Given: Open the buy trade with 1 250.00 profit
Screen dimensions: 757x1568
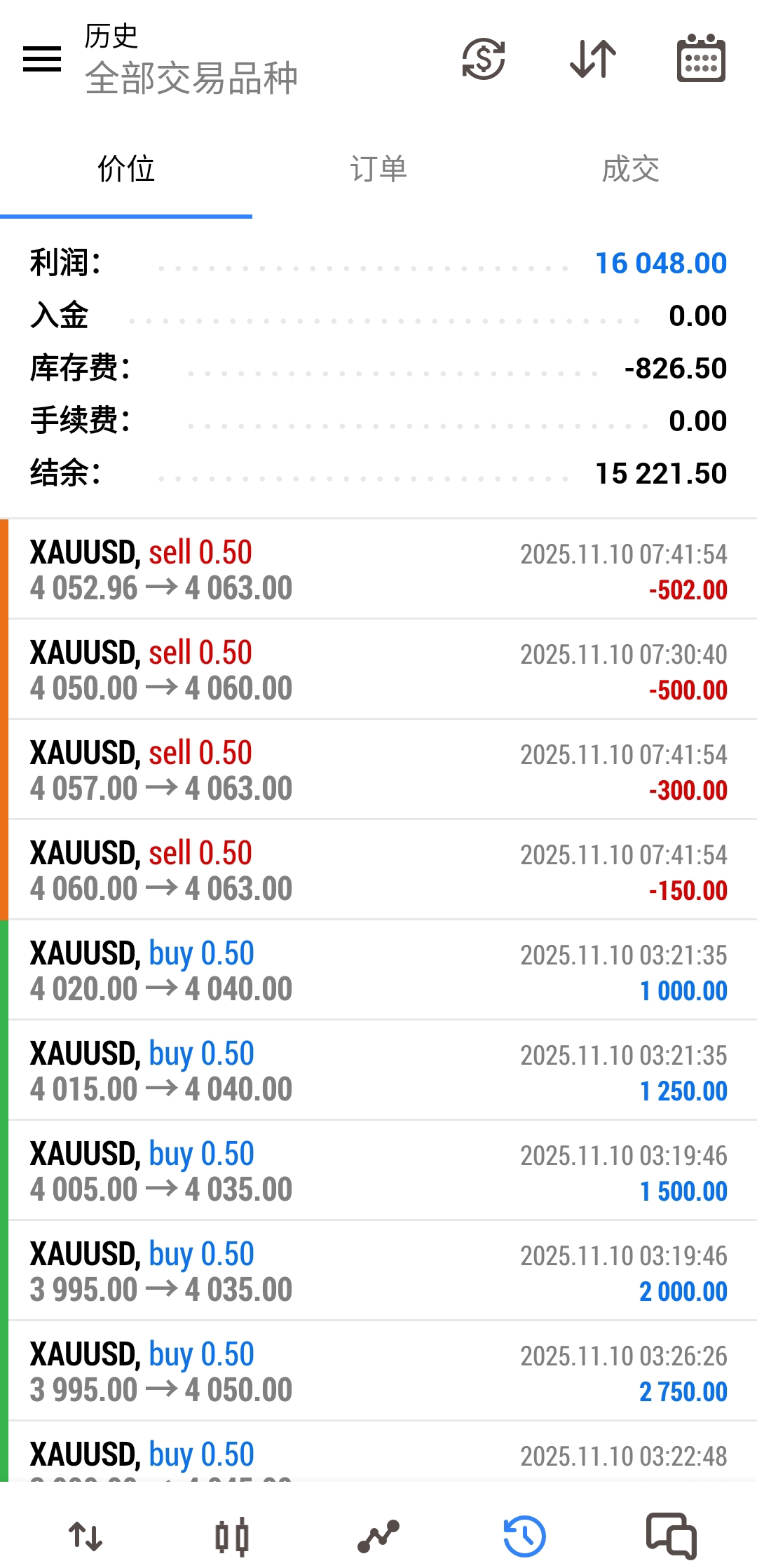Looking at the screenshot, I should pyautogui.click(x=378, y=1070).
